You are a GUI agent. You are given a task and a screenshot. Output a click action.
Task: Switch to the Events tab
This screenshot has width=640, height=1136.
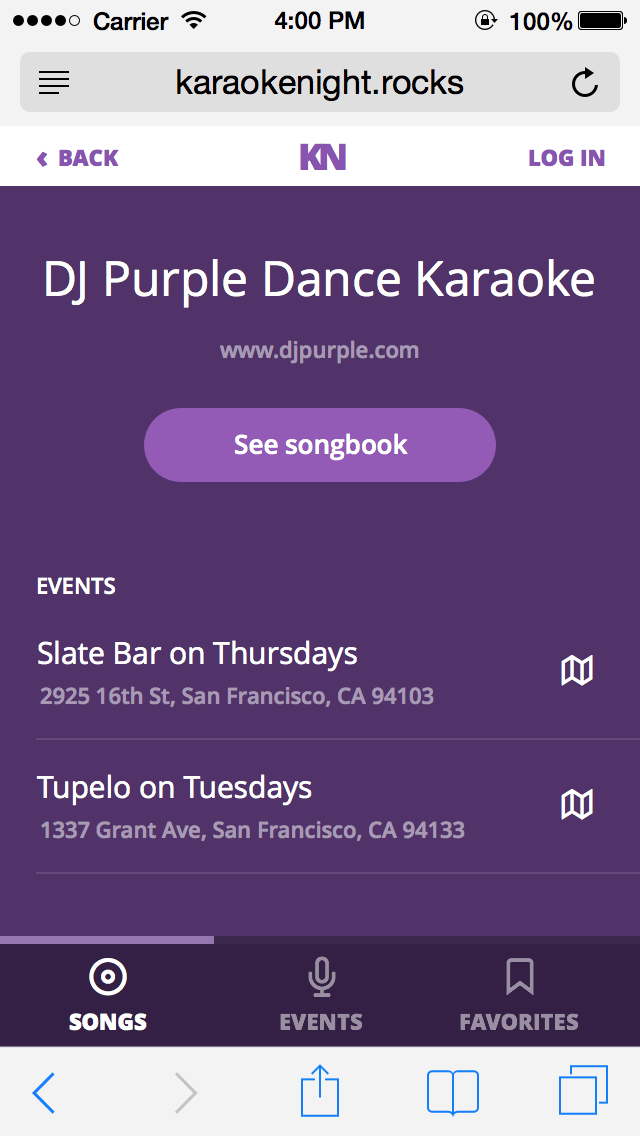coord(320,995)
